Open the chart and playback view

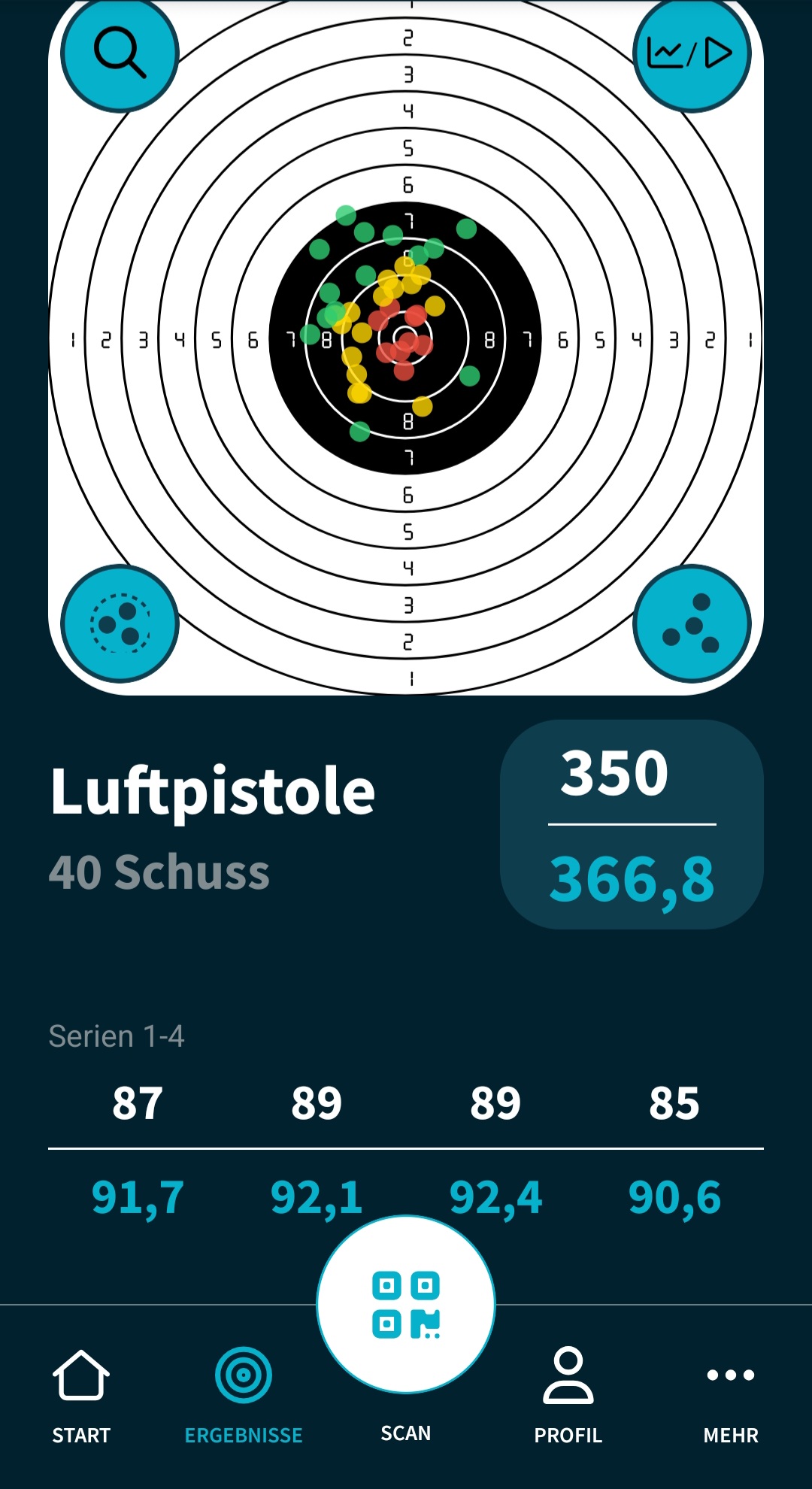[x=691, y=53]
